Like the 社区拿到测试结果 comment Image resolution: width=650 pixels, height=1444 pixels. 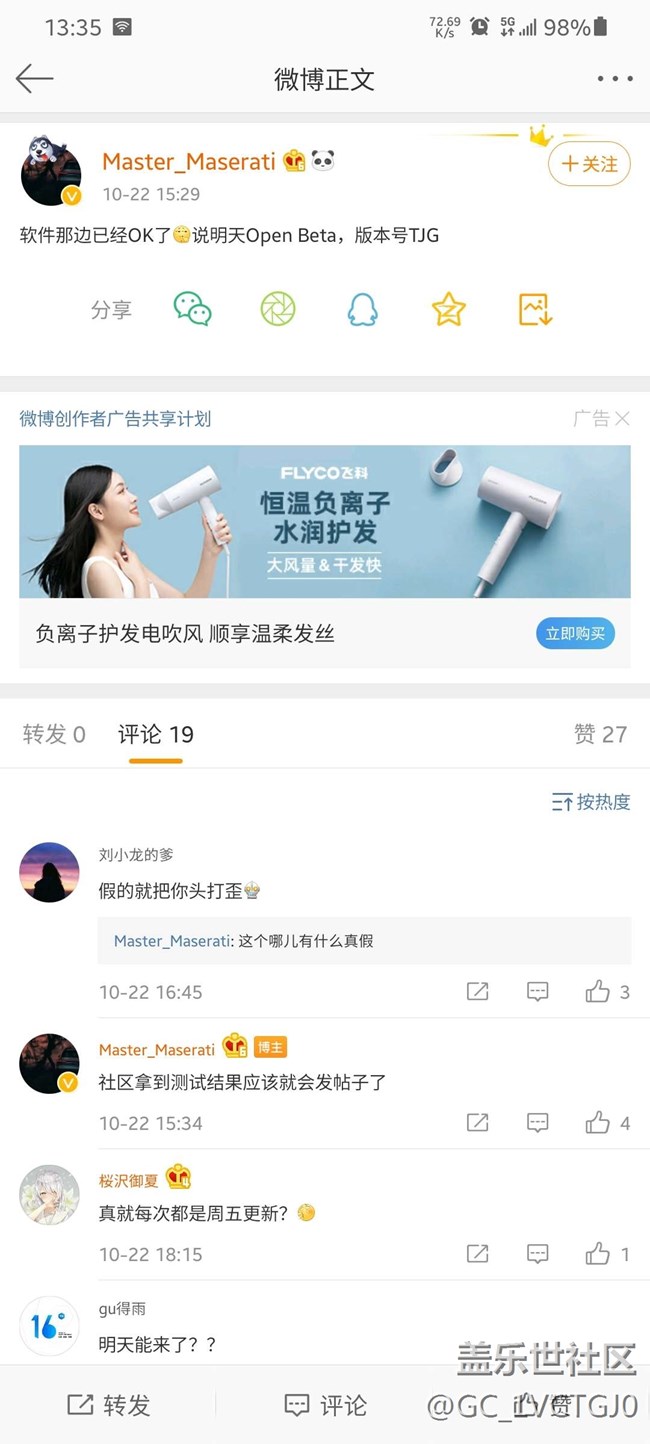[598, 1123]
